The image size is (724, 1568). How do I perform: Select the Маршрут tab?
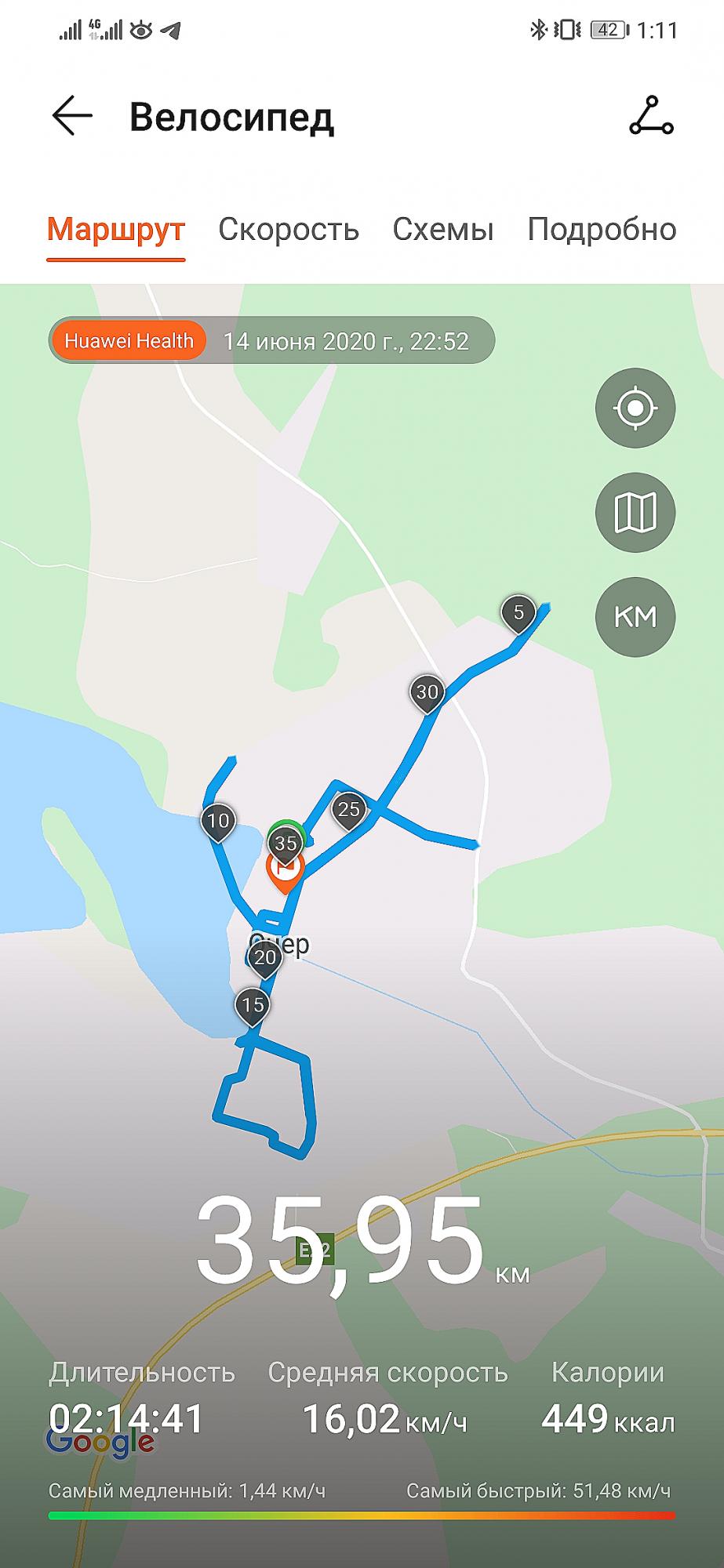point(116,230)
